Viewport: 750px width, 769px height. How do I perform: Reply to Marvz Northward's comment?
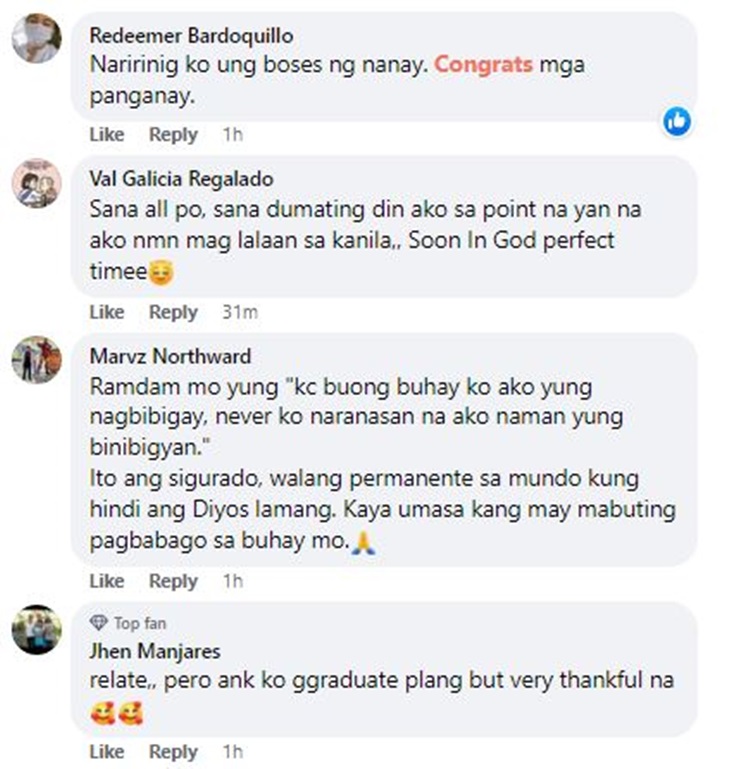[x=173, y=581]
